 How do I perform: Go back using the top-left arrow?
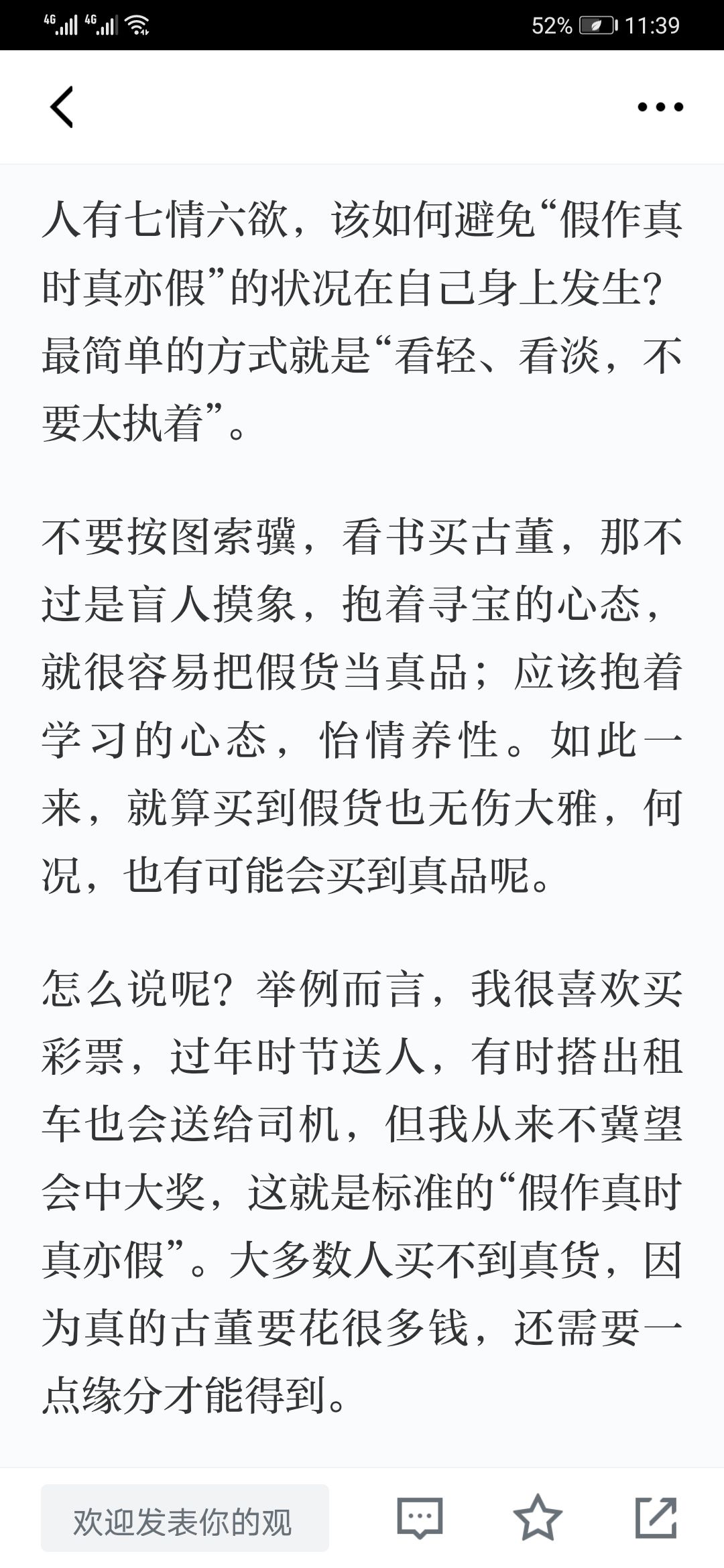61,107
